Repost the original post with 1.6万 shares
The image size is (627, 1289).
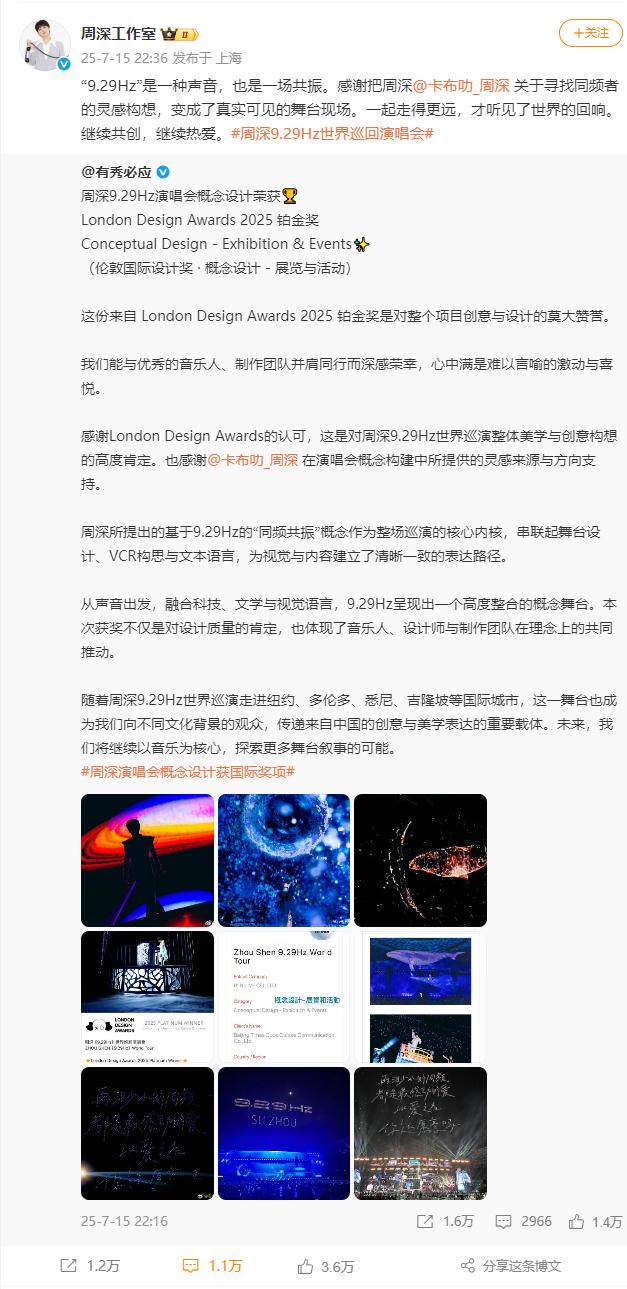(445, 1221)
